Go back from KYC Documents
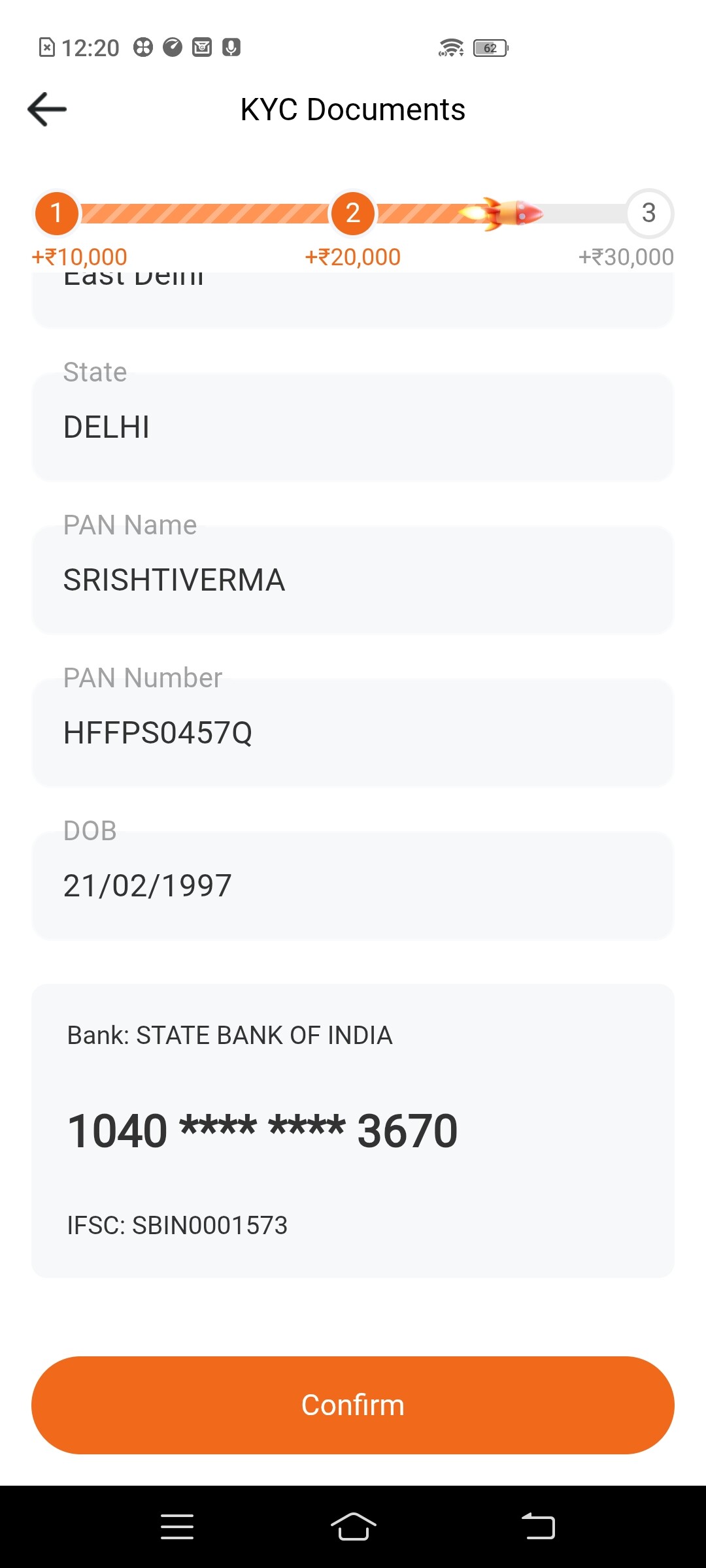 47,109
